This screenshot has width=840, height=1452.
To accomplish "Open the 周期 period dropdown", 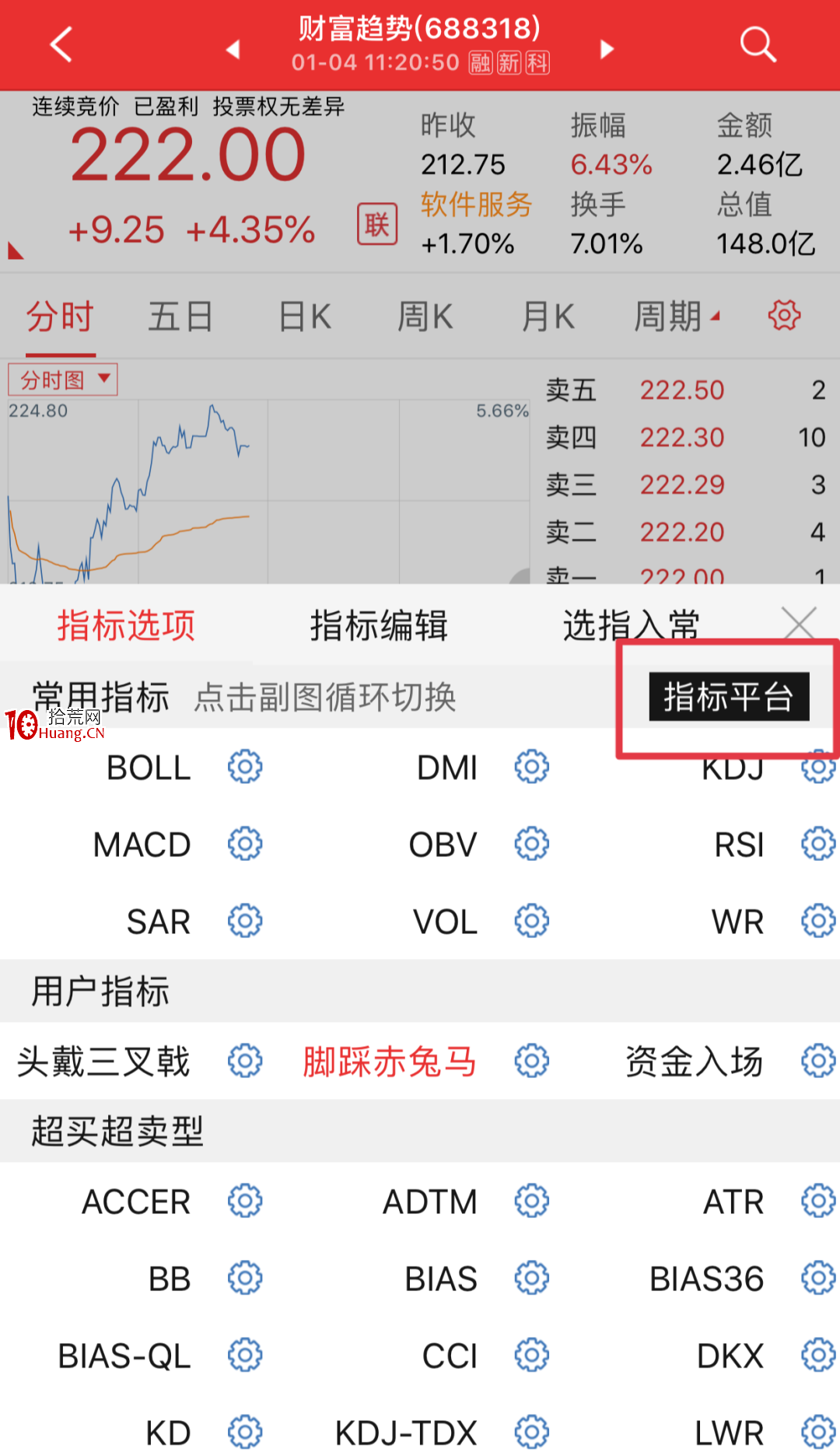I will click(x=677, y=317).
